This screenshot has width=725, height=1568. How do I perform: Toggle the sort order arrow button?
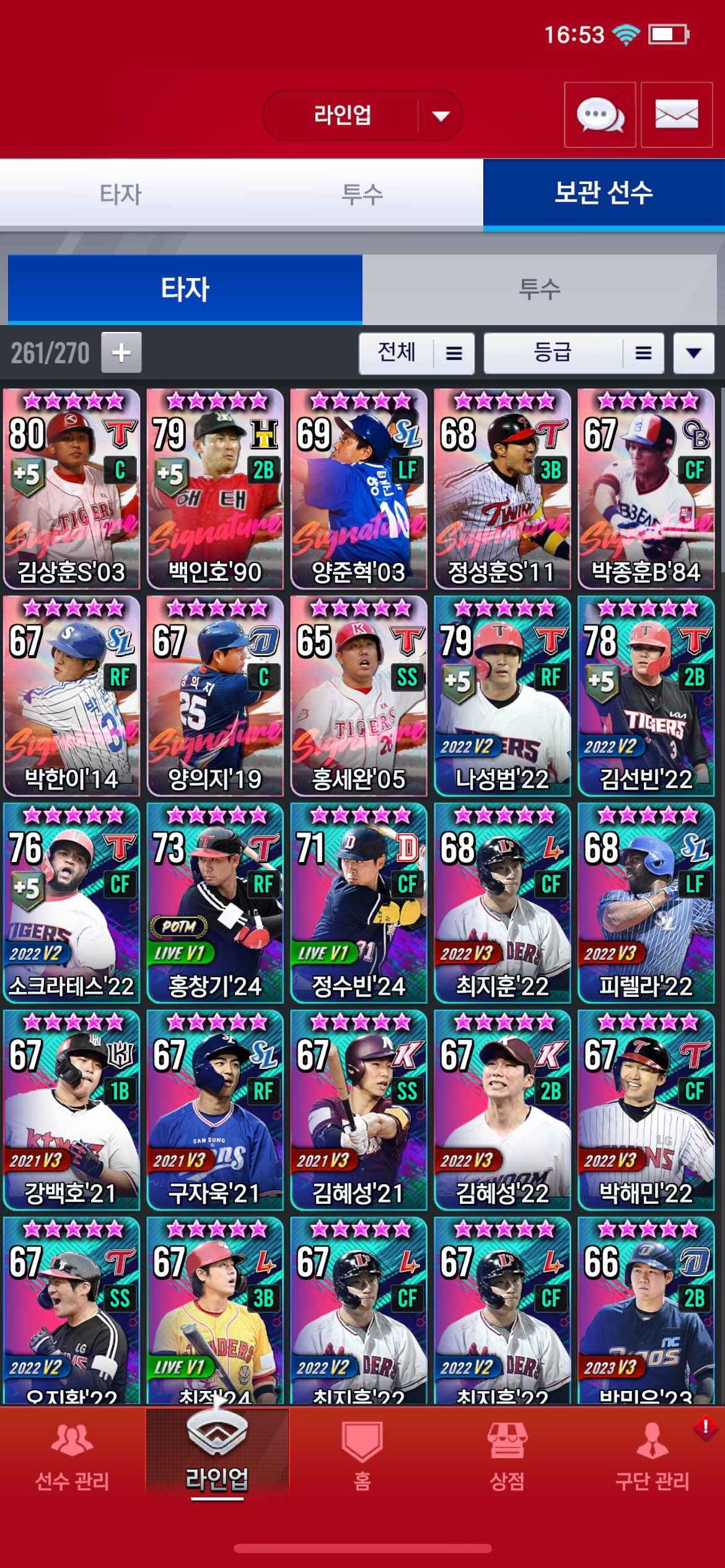coord(694,353)
